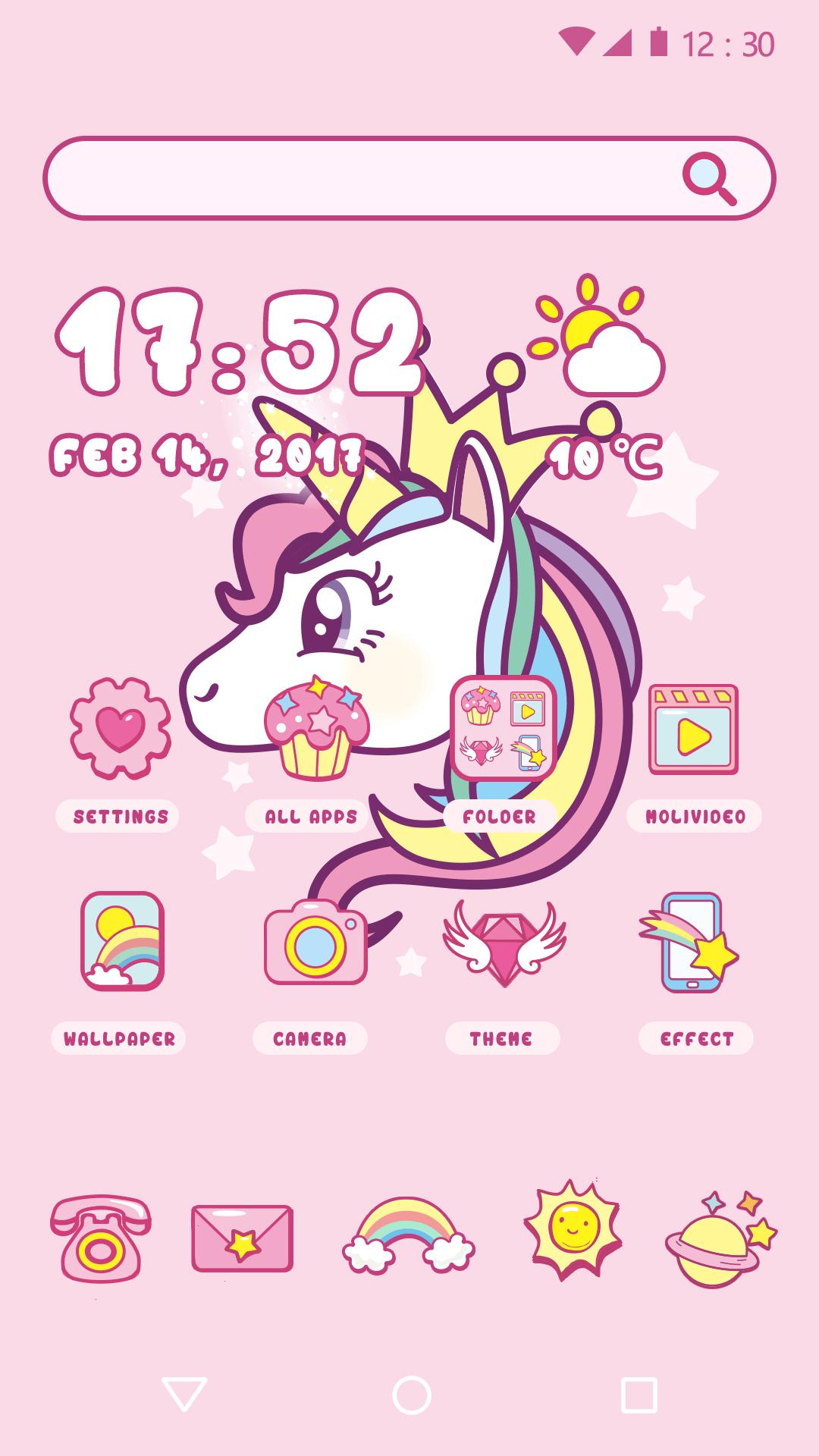This screenshot has width=819, height=1456.
Task: Open the Folder of apps
Action: 504,726
